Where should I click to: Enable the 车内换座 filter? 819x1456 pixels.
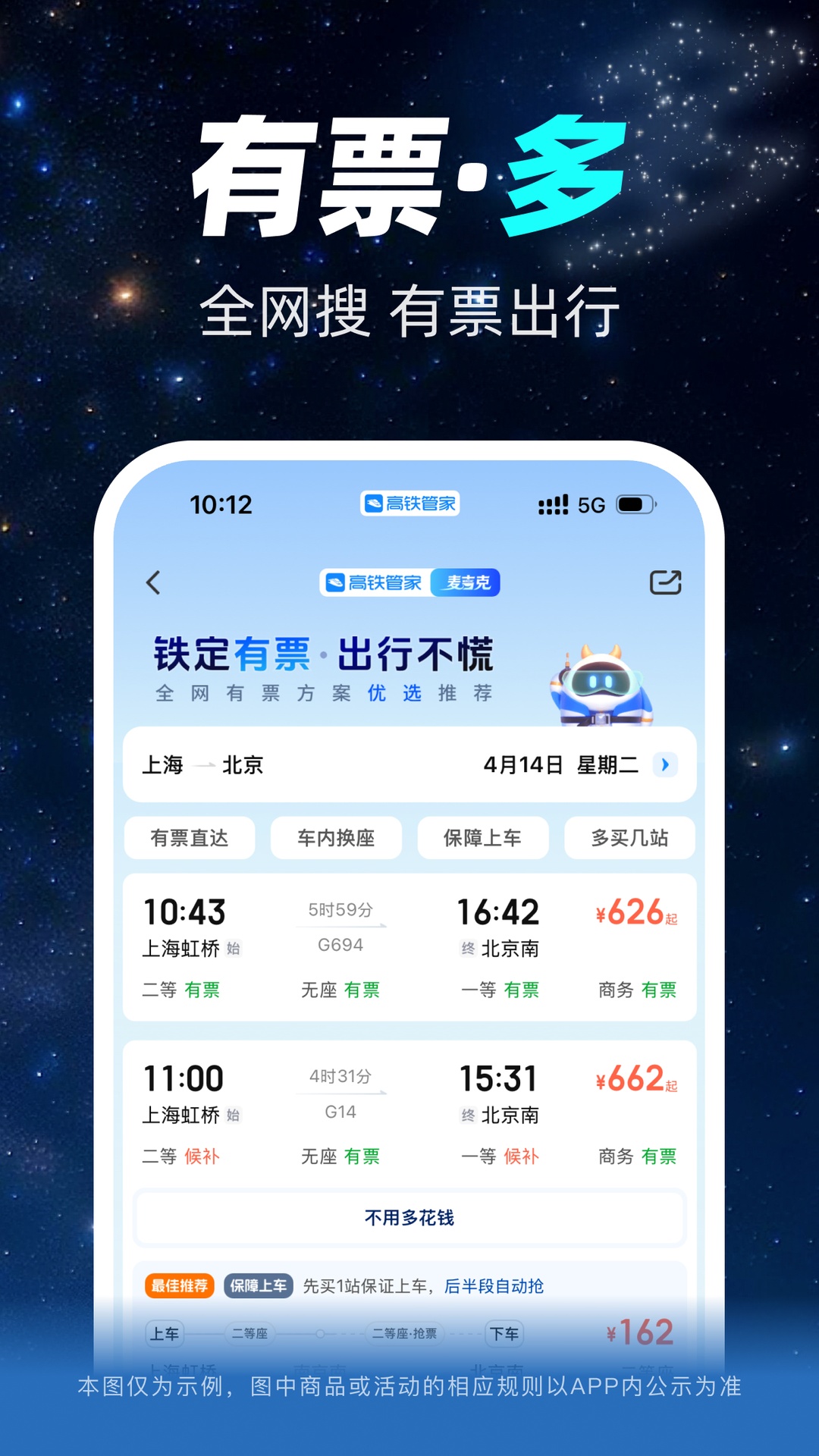(336, 838)
